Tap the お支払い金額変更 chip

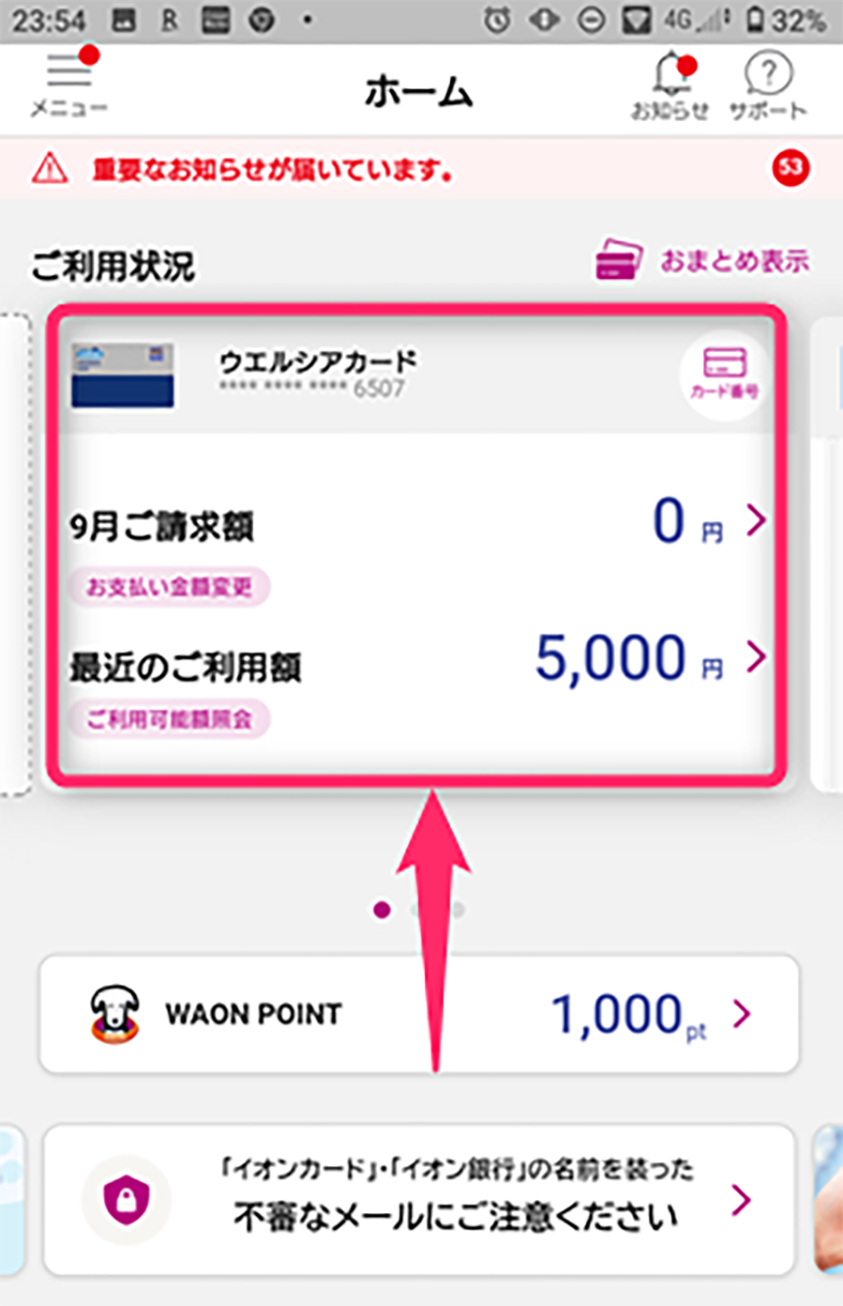click(169, 587)
